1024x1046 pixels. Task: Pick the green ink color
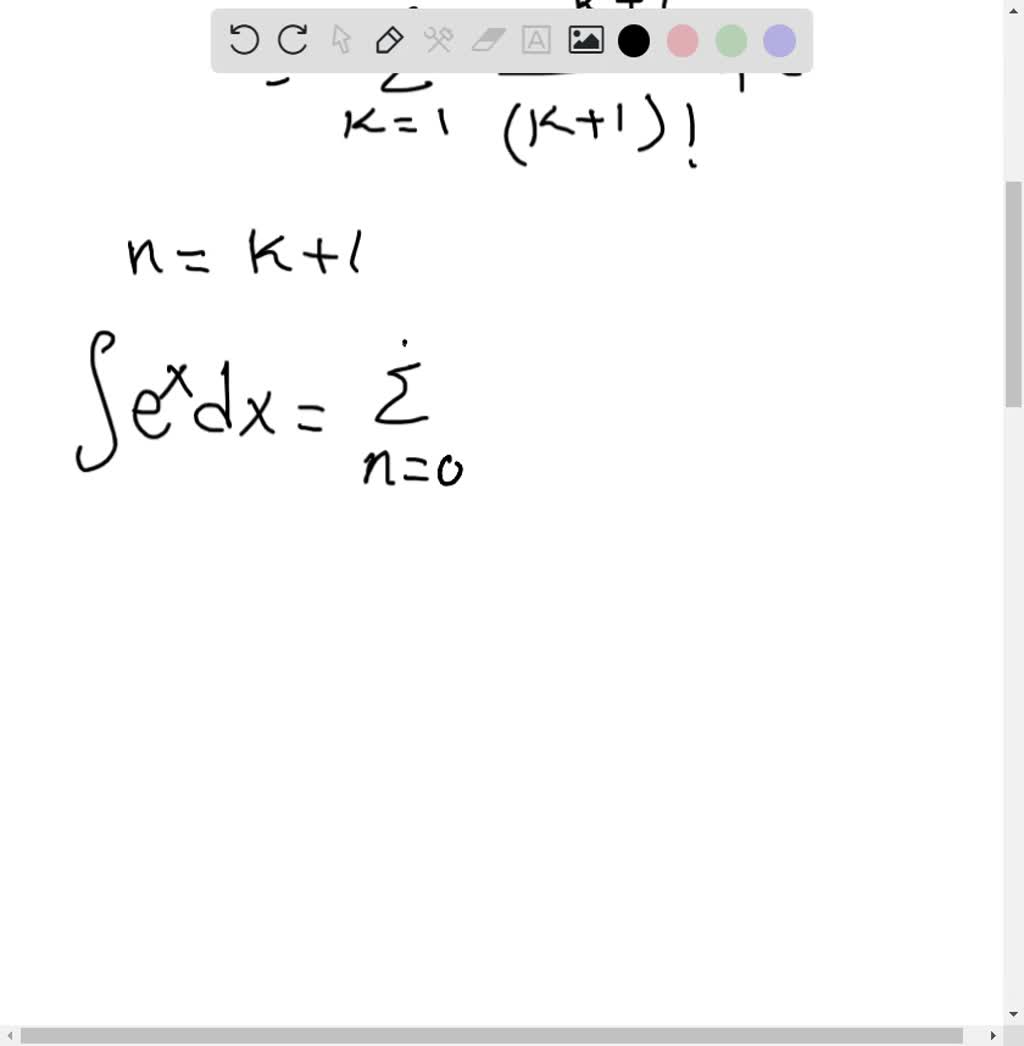[x=731, y=41]
